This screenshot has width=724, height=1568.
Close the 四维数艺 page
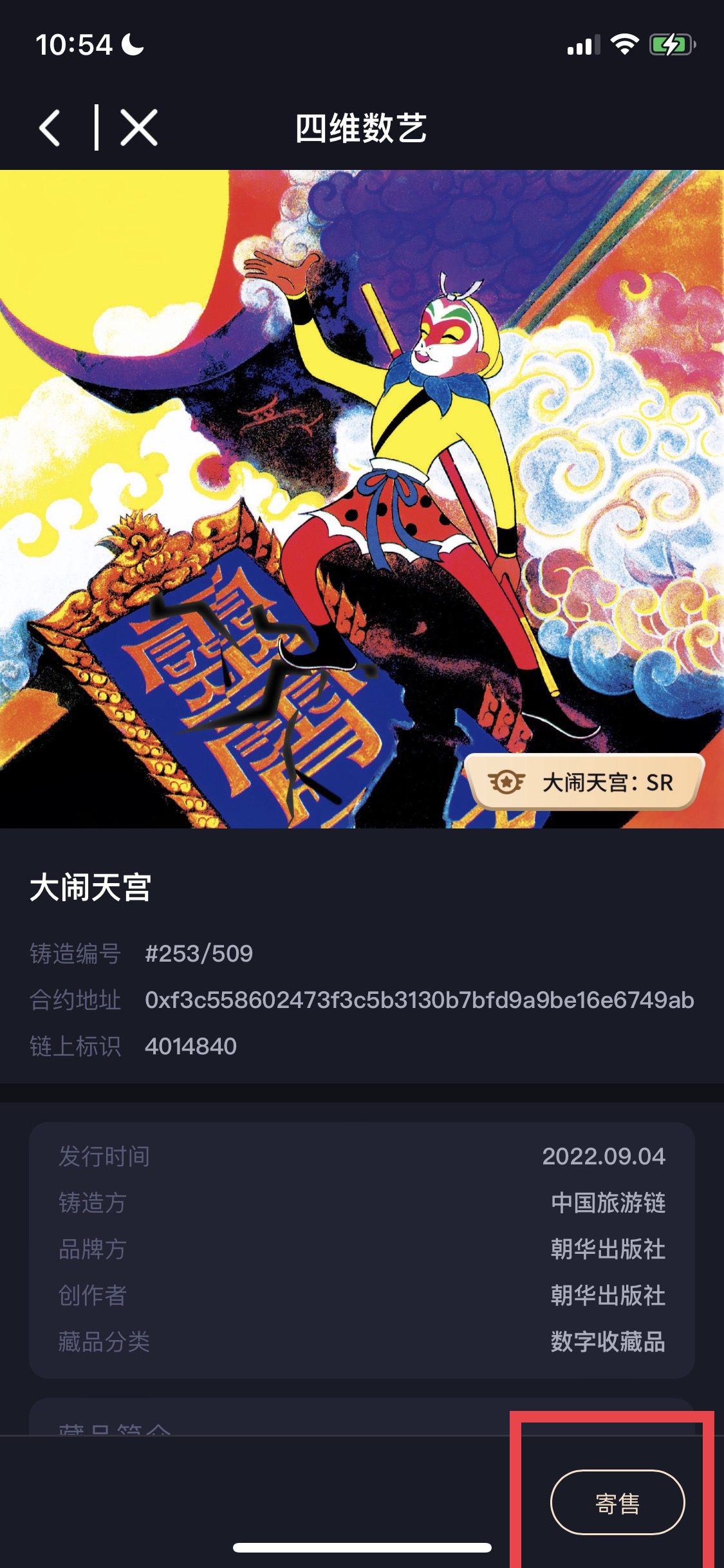[x=139, y=127]
